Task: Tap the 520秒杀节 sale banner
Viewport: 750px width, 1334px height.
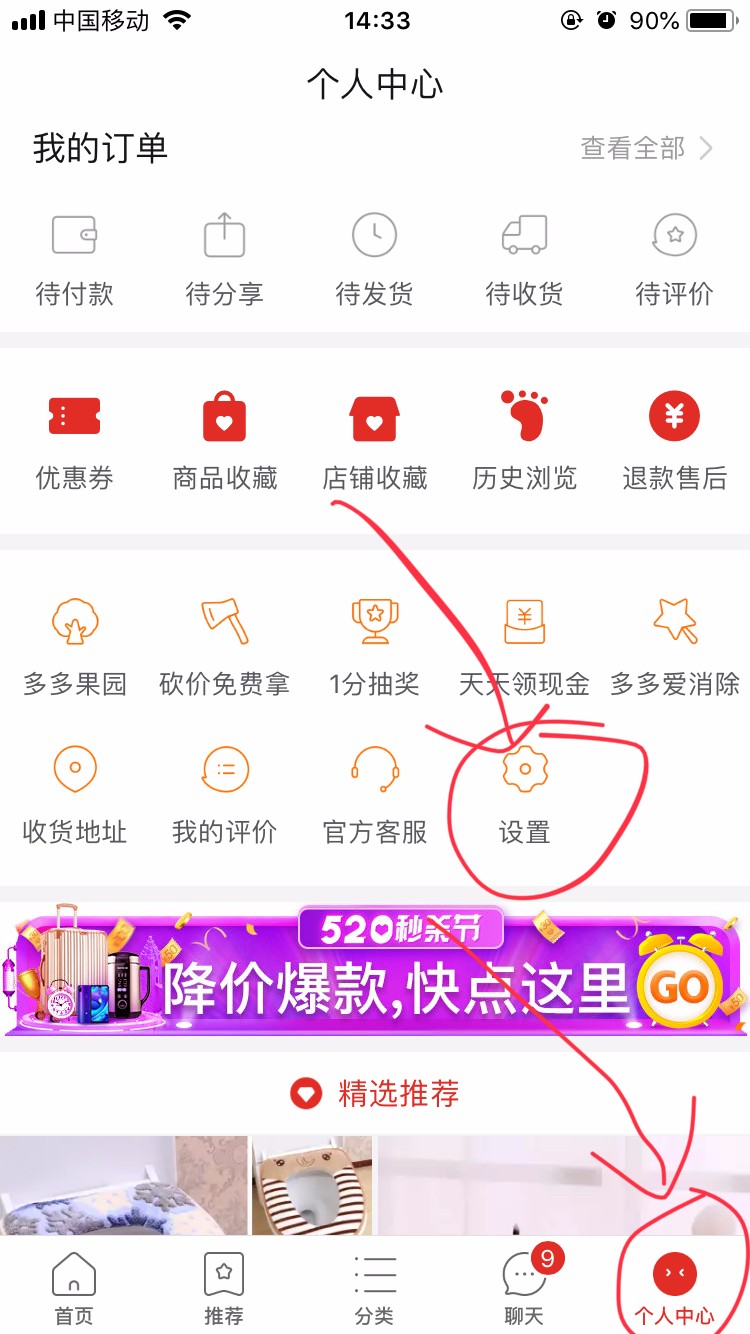Action: click(375, 972)
